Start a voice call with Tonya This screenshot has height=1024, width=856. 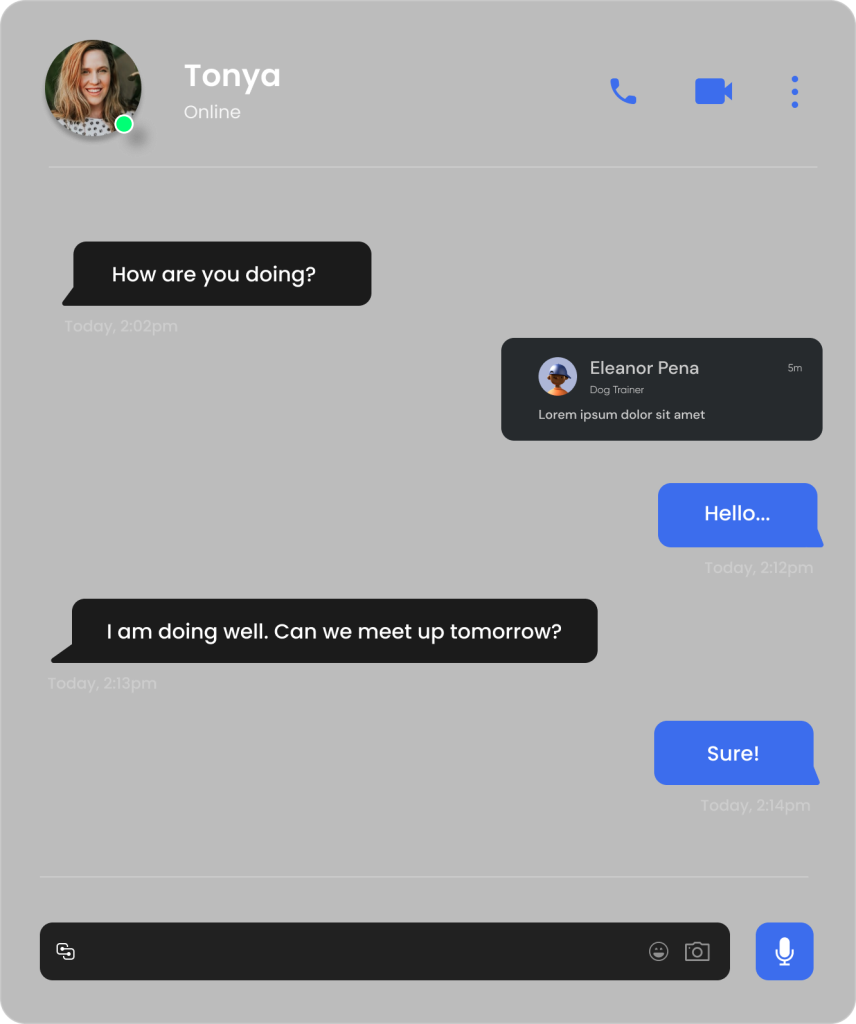pyautogui.click(x=623, y=92)
